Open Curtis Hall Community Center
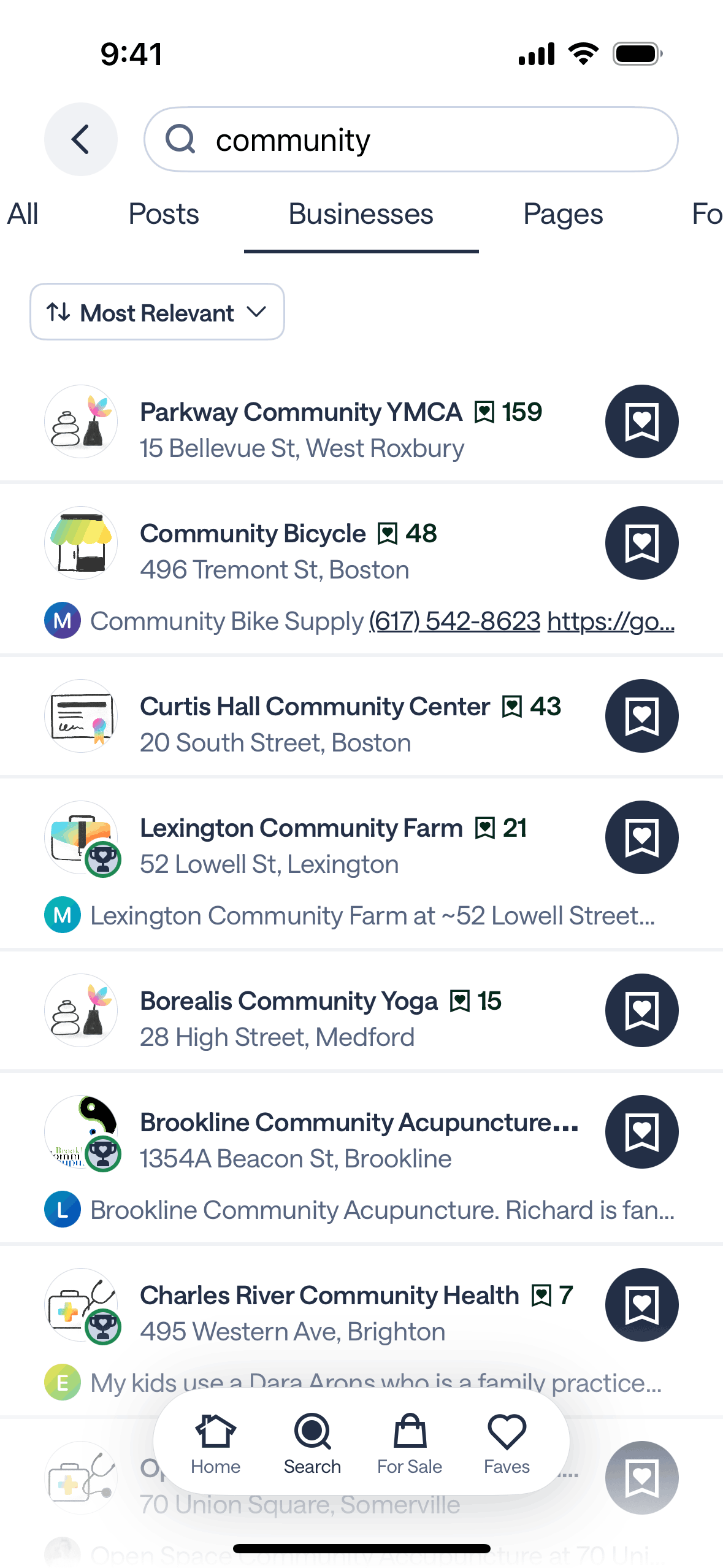Image resolution: width=723 pixels, height=1568 pixels. tap(315, 707)
